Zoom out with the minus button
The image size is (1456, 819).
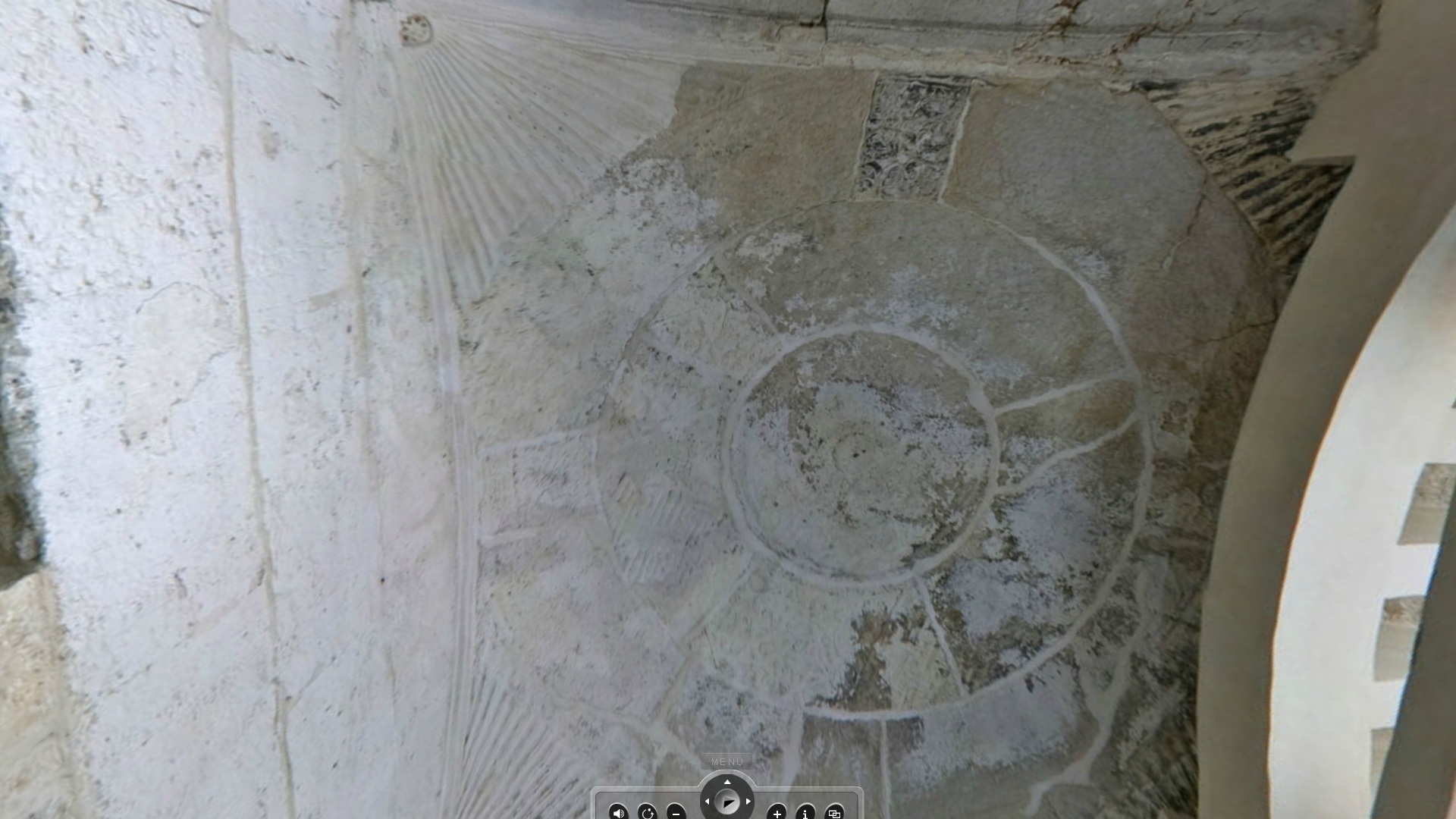[x=676, y=812]
